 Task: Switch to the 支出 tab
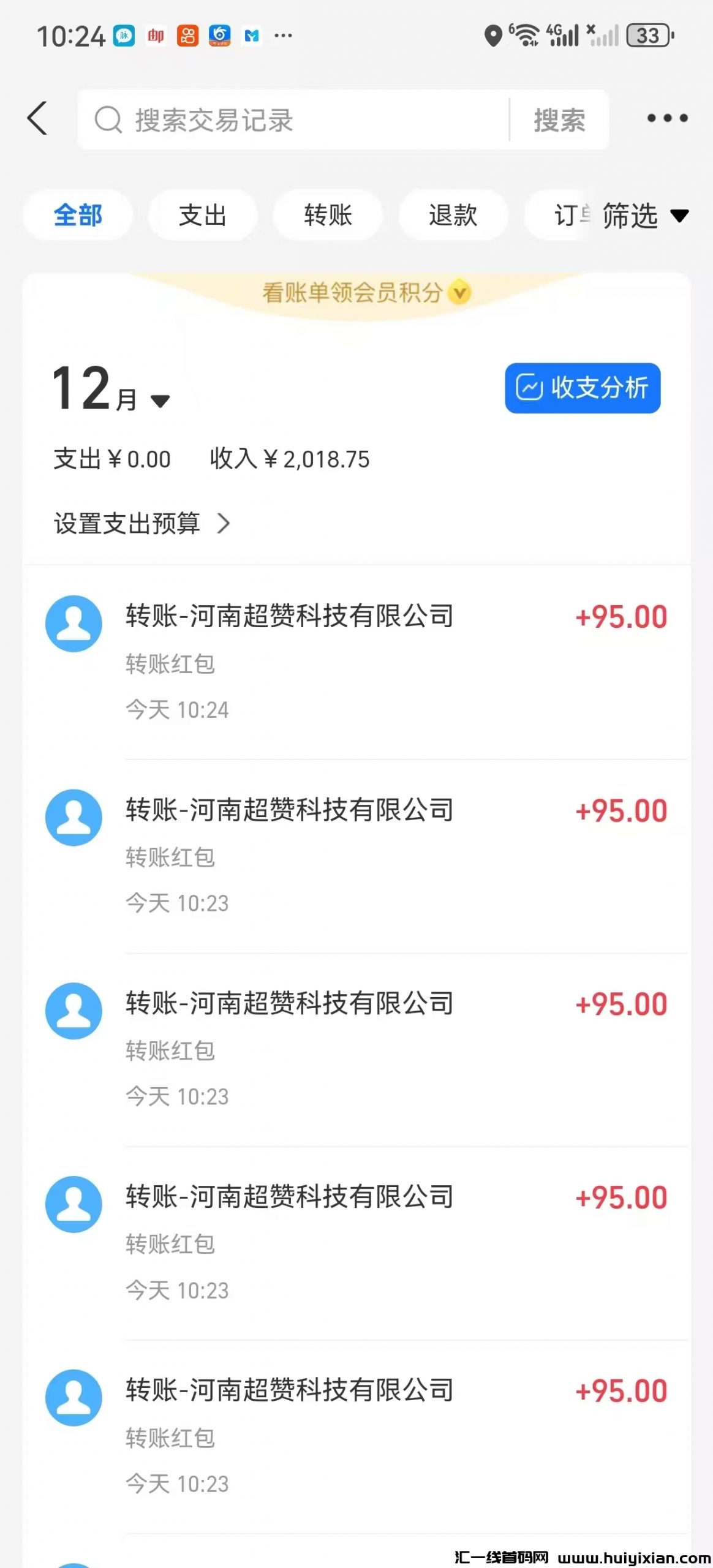(x=203, y=216)
